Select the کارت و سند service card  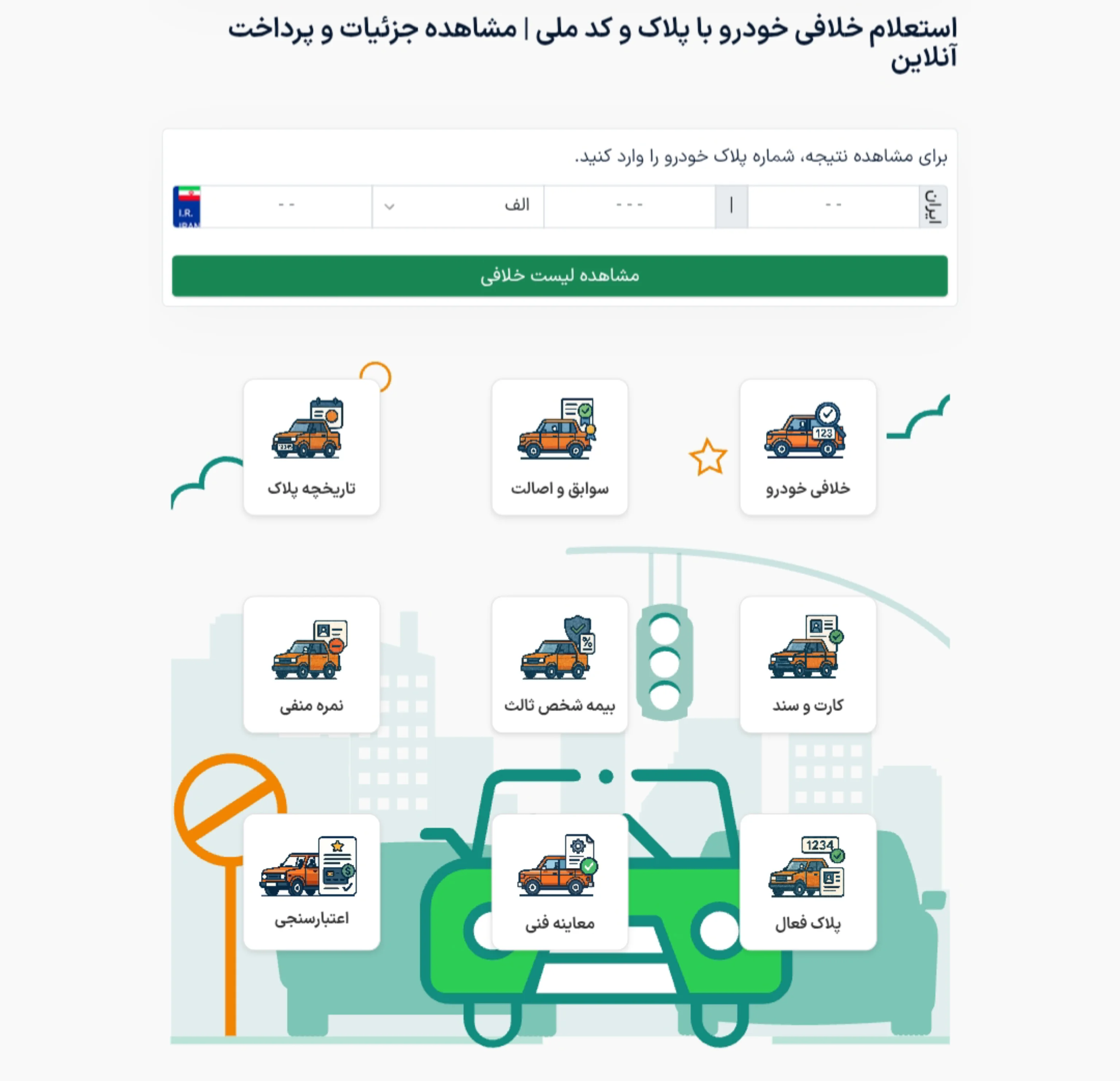(808, 664)
